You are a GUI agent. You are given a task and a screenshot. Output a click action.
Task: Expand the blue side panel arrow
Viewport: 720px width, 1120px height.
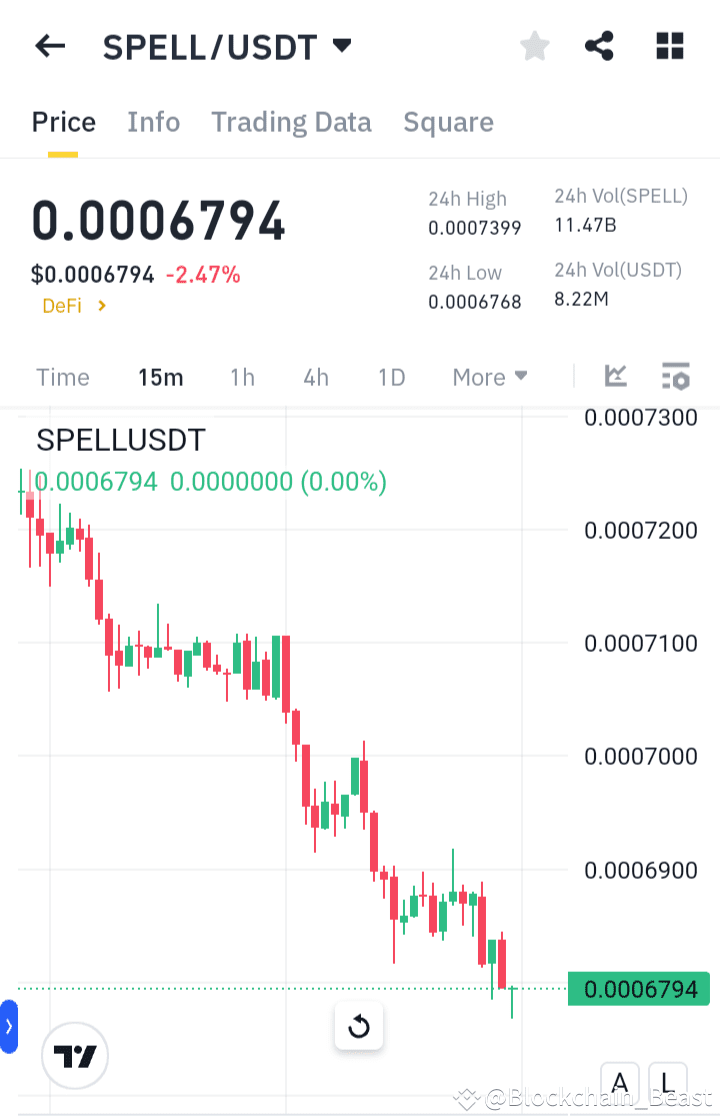point(9,1026)
